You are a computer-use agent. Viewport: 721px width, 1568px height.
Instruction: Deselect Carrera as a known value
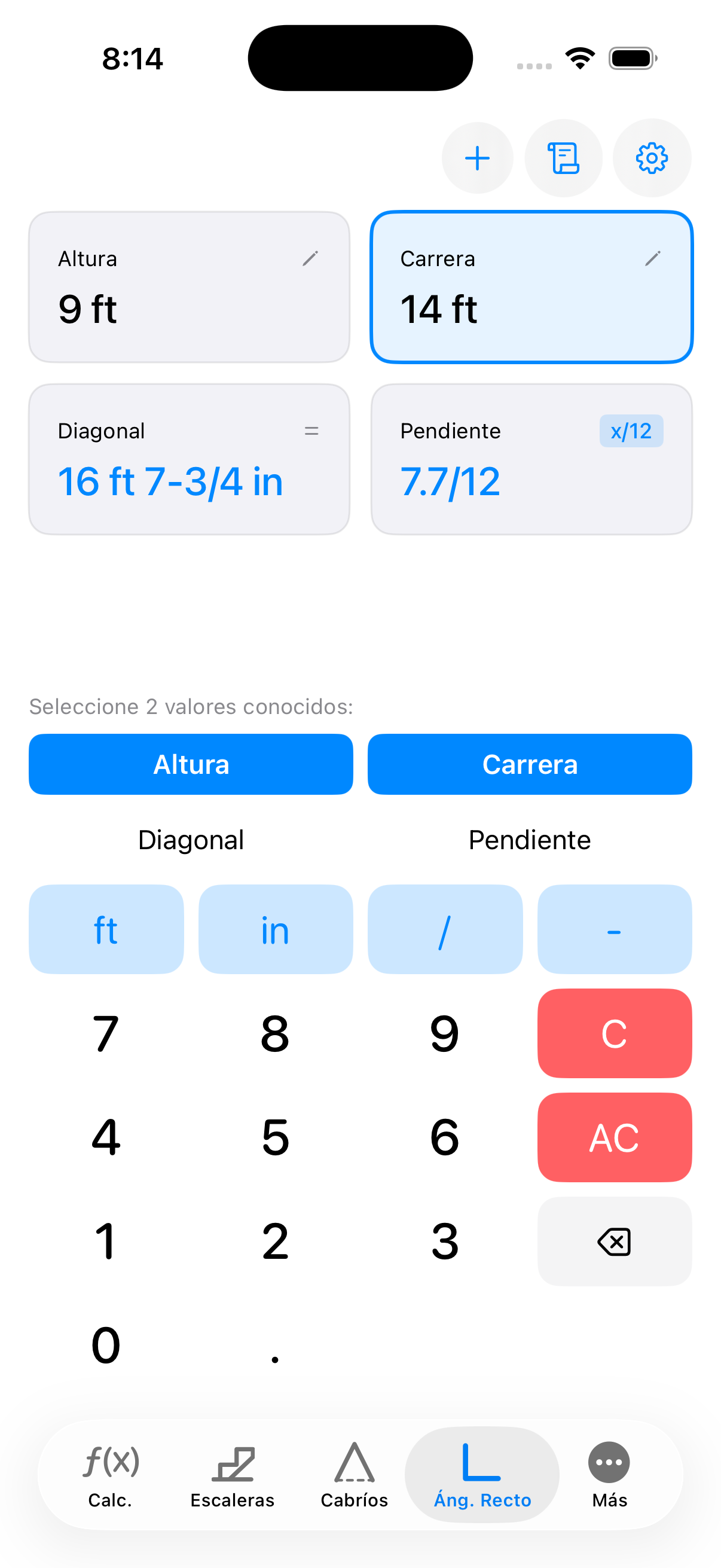[x=529, y=764]
